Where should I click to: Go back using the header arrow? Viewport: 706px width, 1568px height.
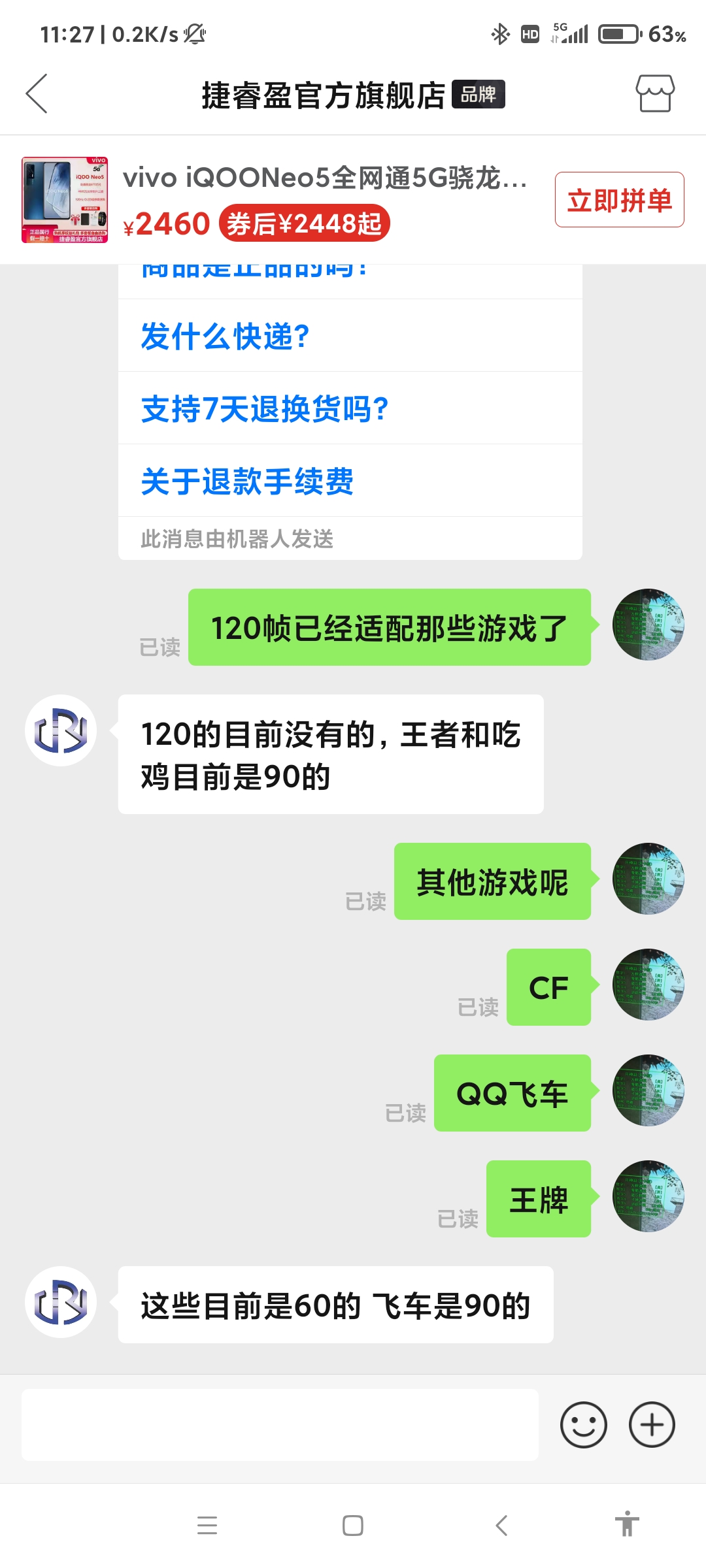[37, 94]
